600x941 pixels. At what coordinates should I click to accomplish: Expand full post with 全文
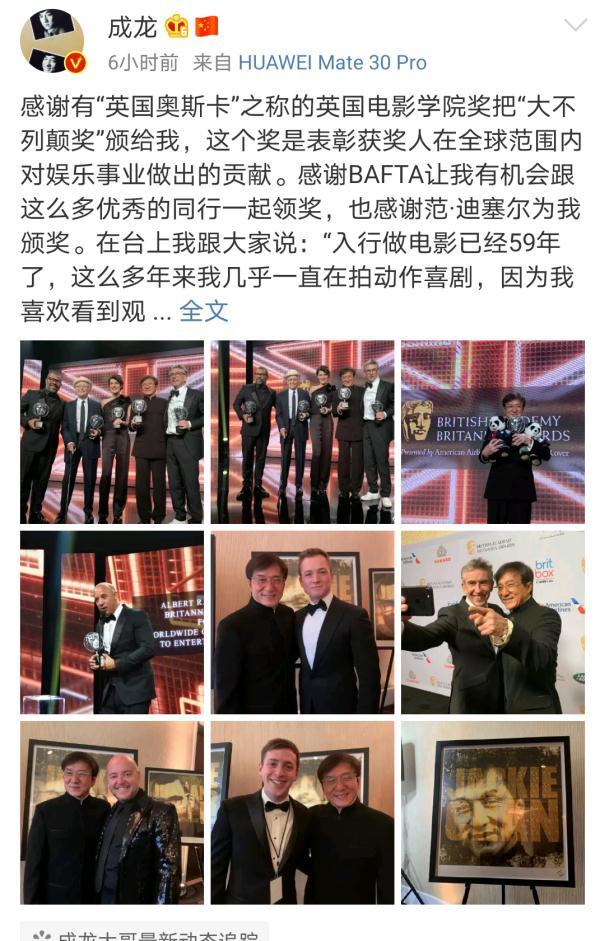point(203,311)
